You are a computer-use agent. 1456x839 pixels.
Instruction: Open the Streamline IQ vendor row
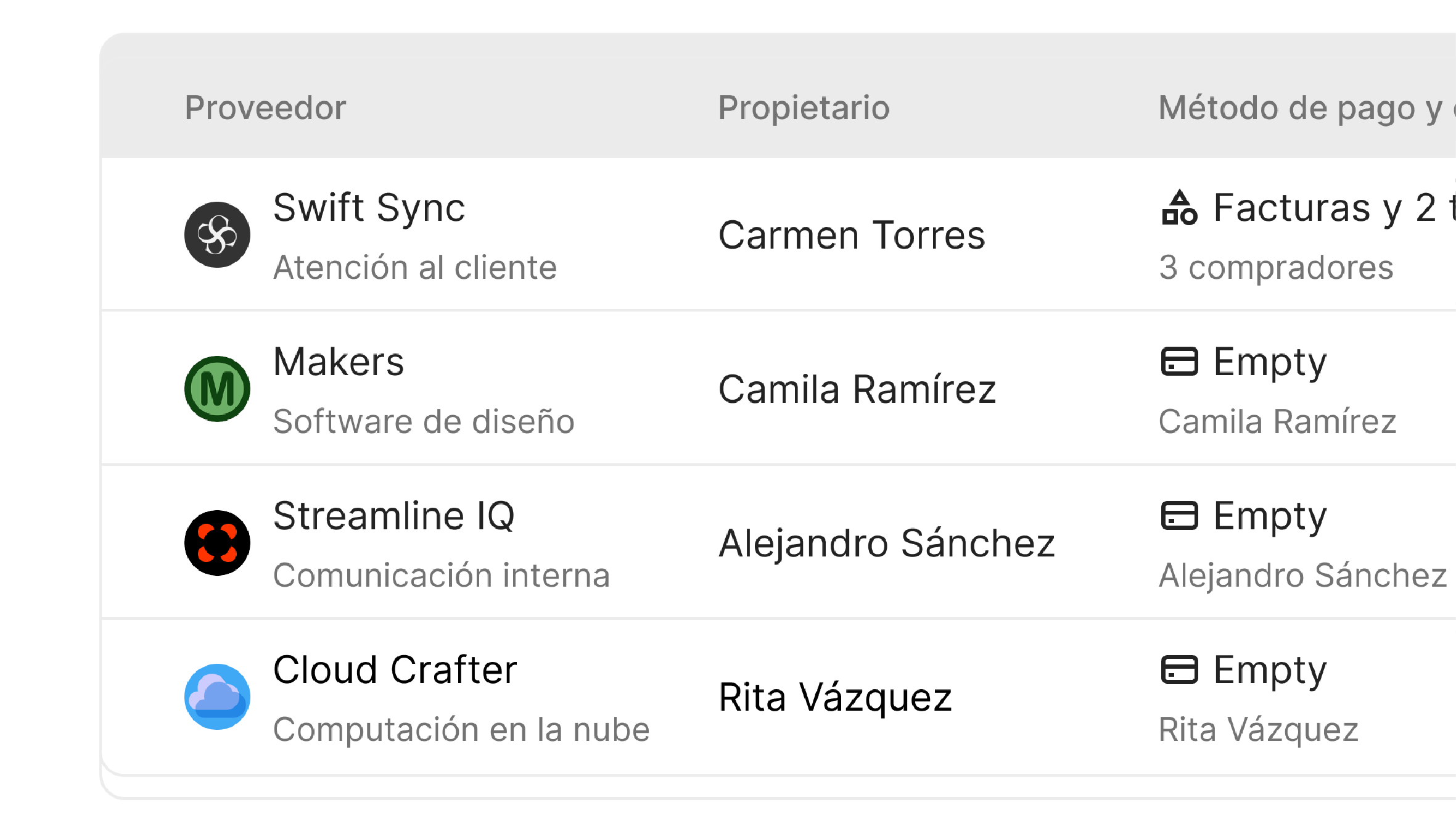[393, 517]
